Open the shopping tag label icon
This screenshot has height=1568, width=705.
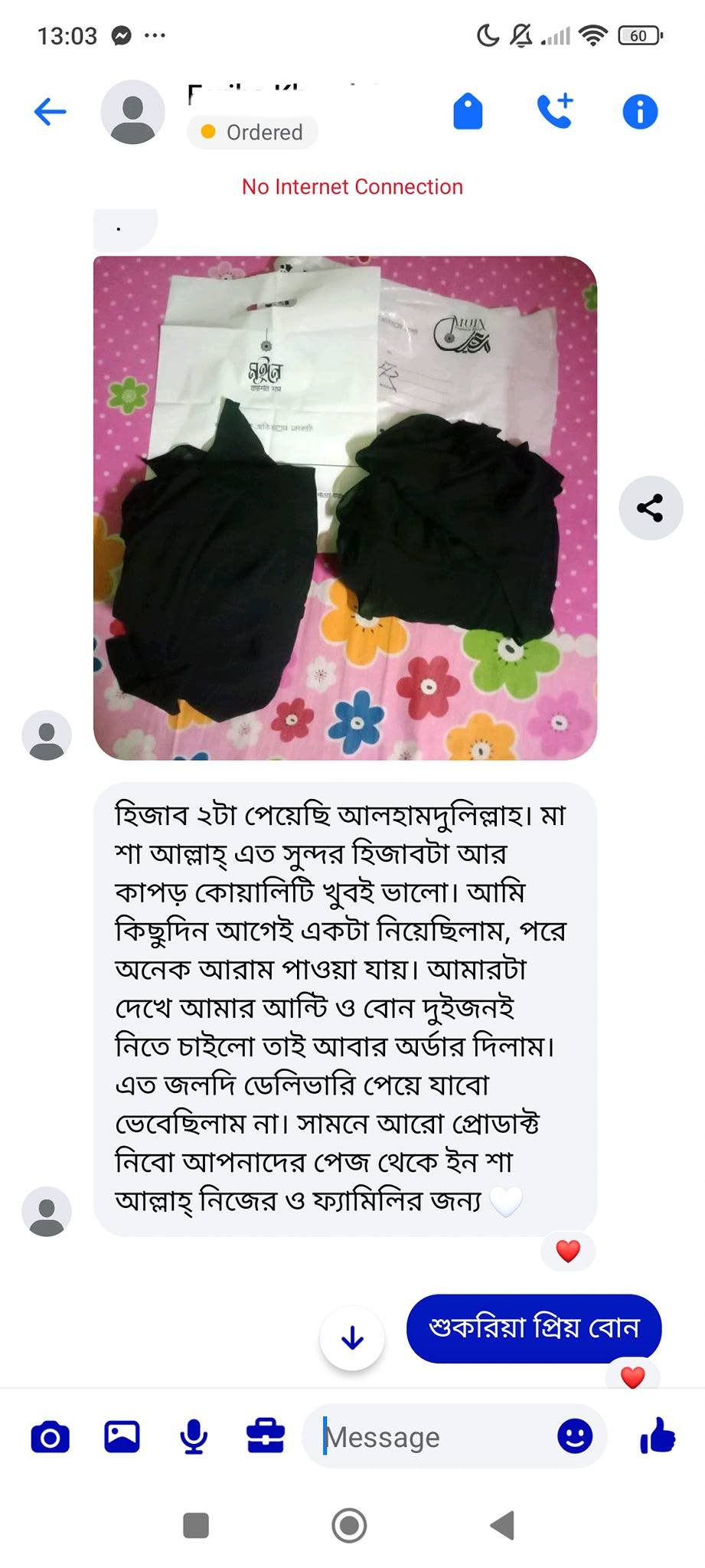(x=468, y=112)
